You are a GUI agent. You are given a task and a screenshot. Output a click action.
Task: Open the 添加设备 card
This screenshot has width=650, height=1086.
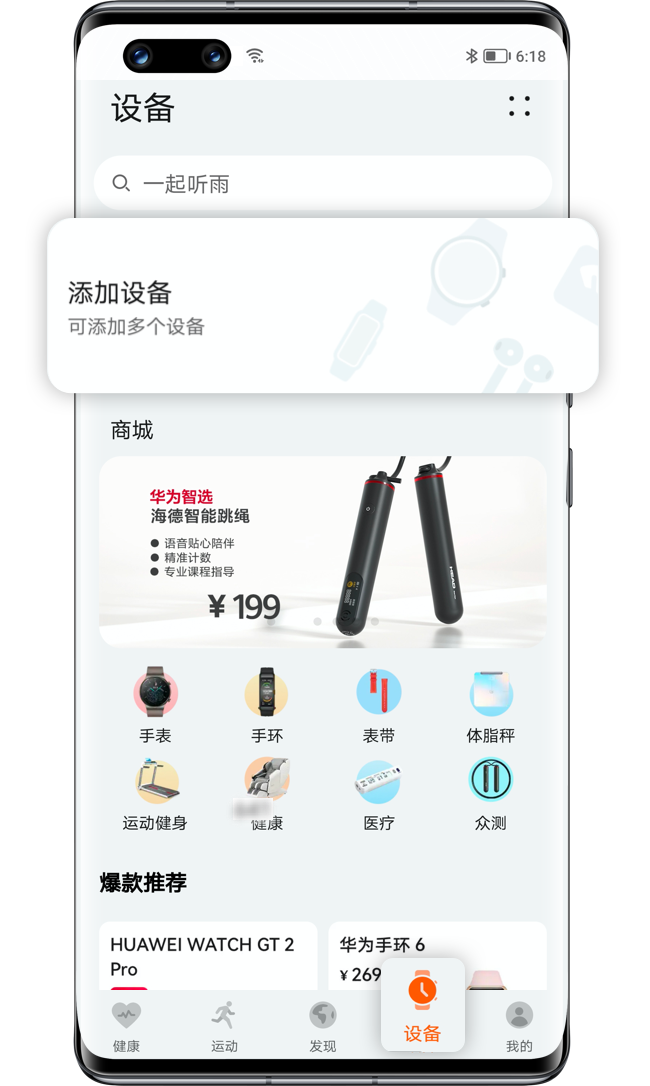pyautogui.click(x=322, y=306)
